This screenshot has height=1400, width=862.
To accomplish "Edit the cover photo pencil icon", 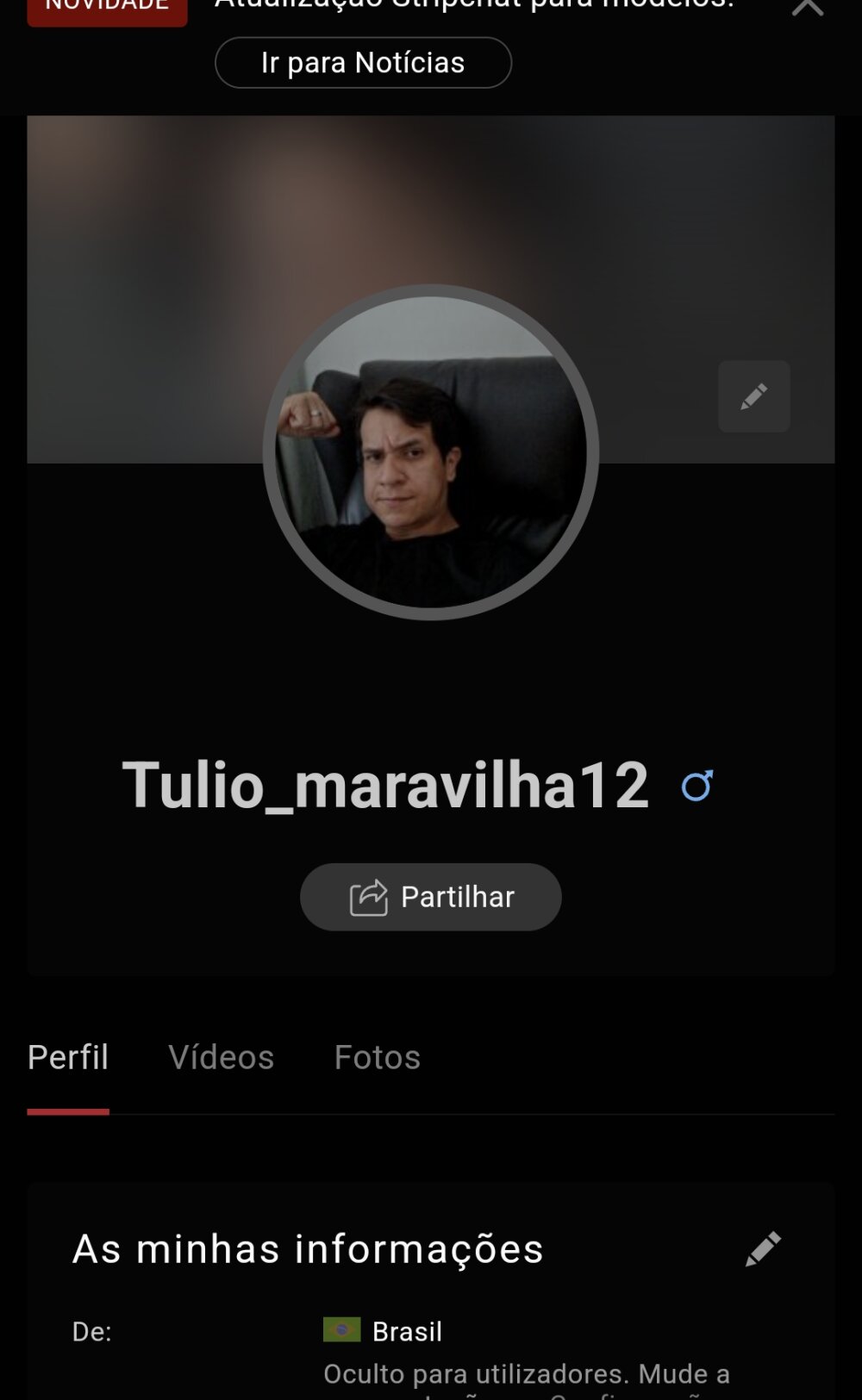I will pyautogui.click(x=753, y=395).
